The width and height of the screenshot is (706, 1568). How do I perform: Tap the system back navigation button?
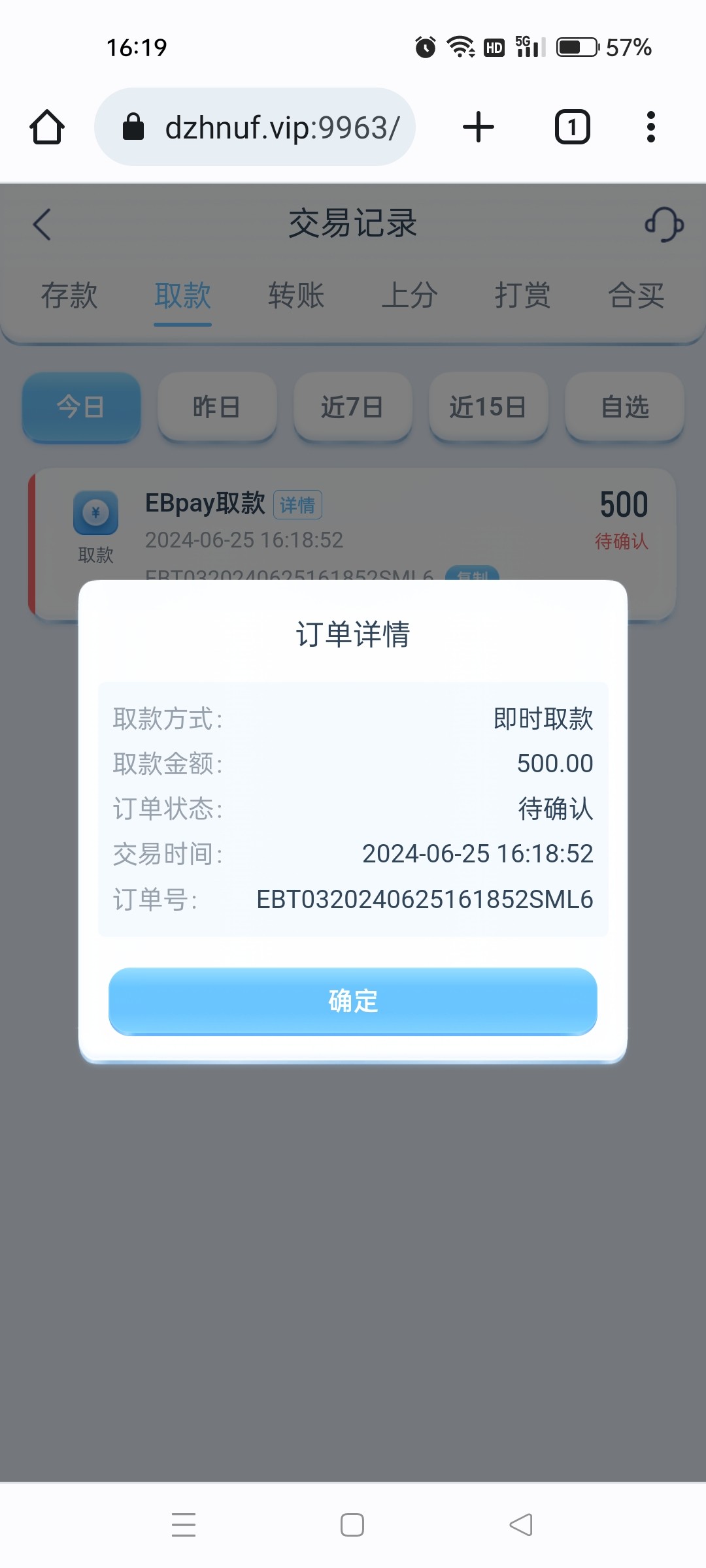[521, 1525]
